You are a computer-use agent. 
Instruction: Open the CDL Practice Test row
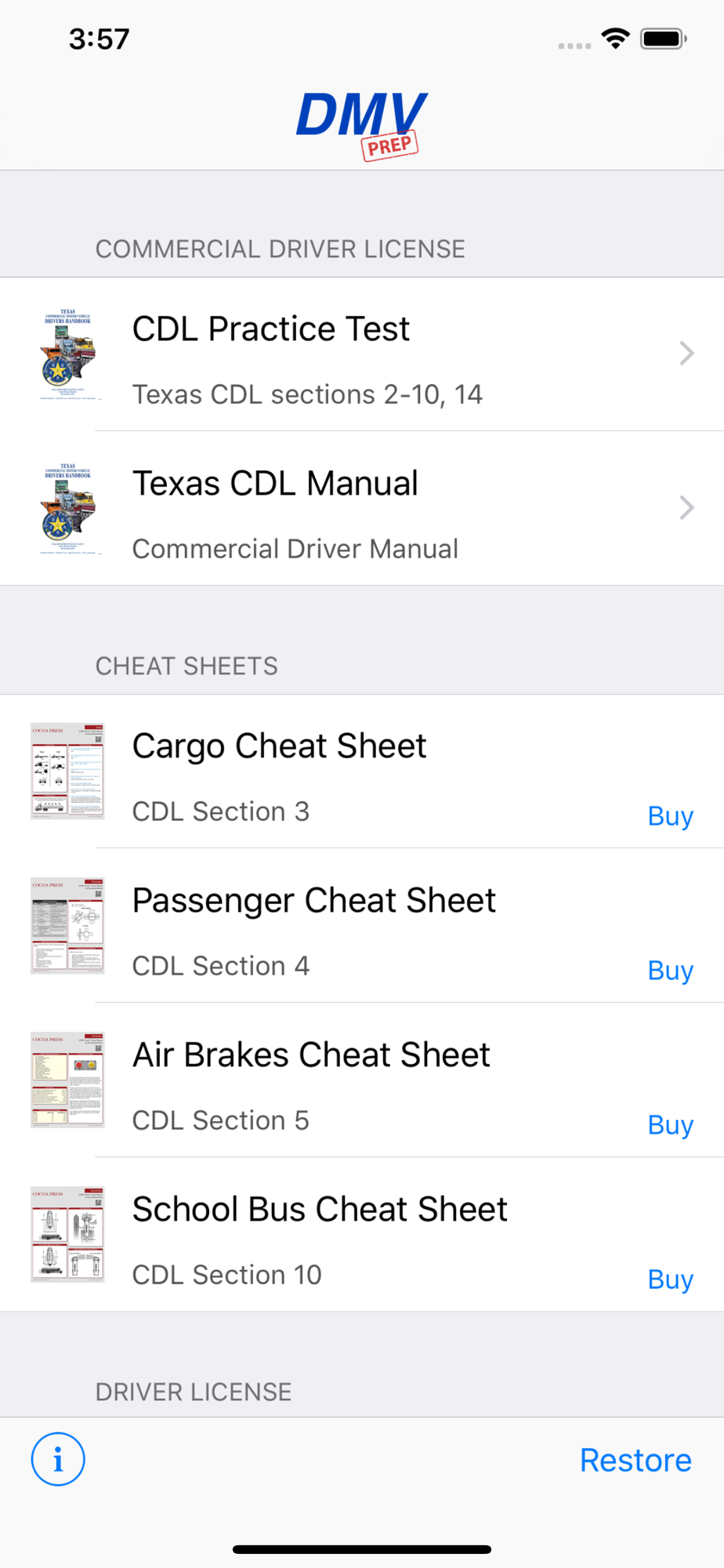pyautogui.click(x=362, y=354)
